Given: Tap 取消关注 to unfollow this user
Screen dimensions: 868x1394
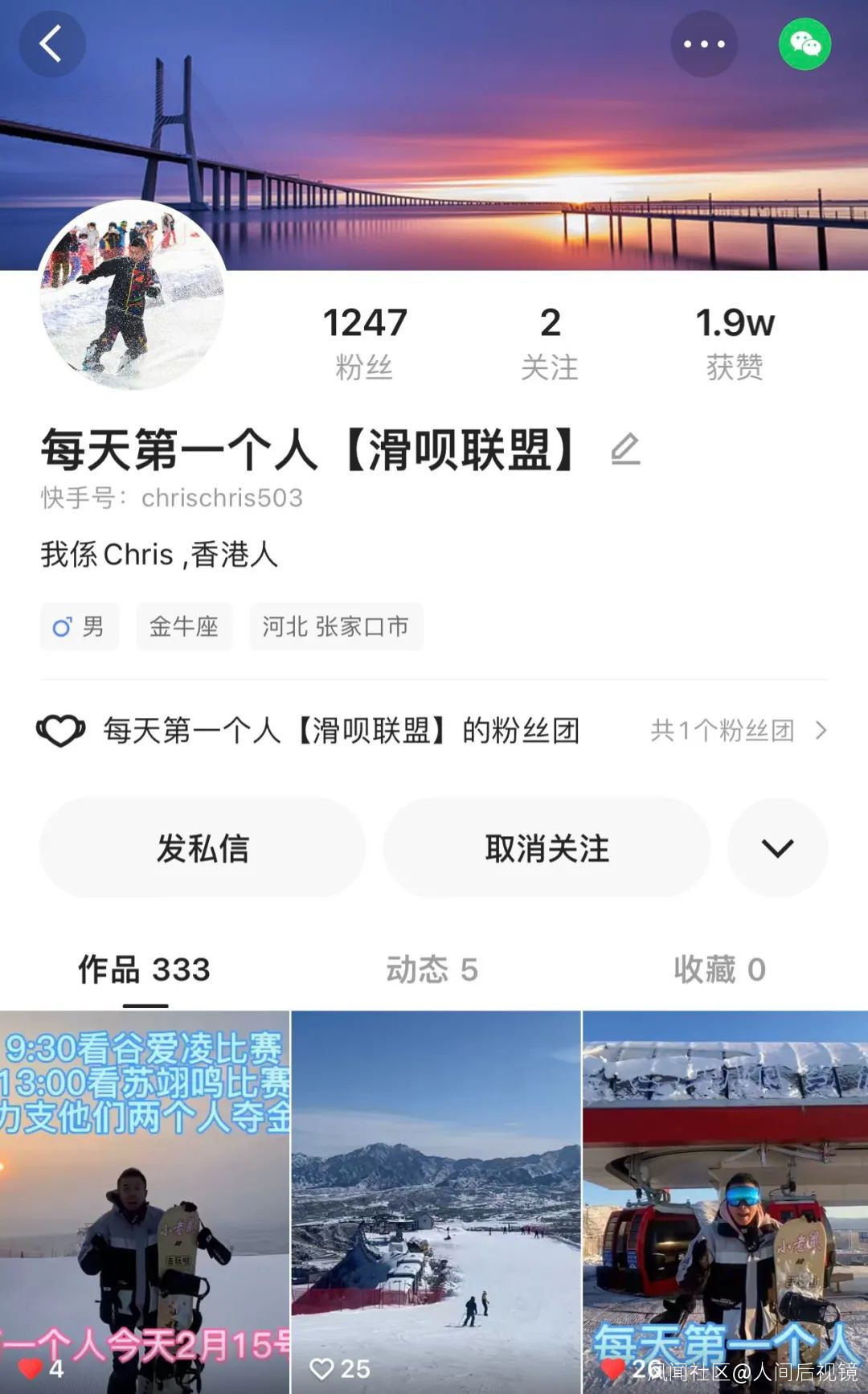Looking at the screenshot, I should [547, 848].
